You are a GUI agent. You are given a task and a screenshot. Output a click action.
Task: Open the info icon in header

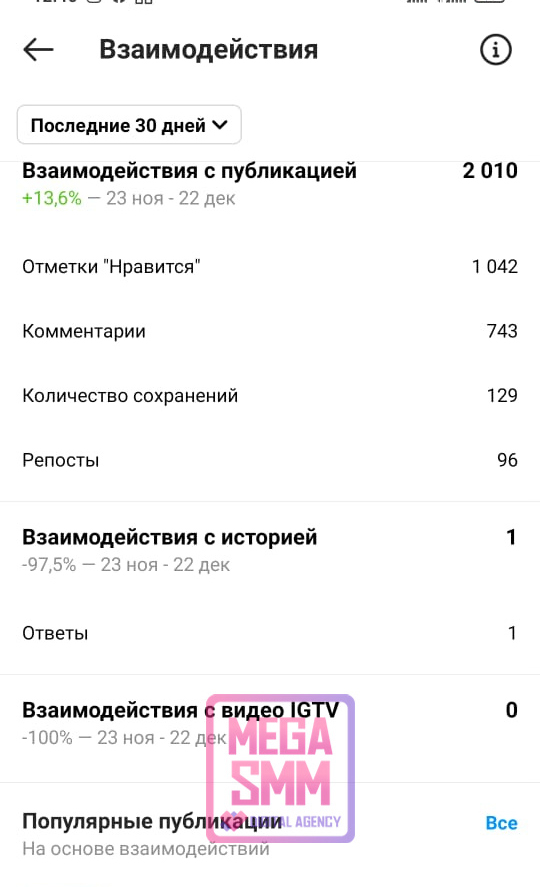coord(495,50)
